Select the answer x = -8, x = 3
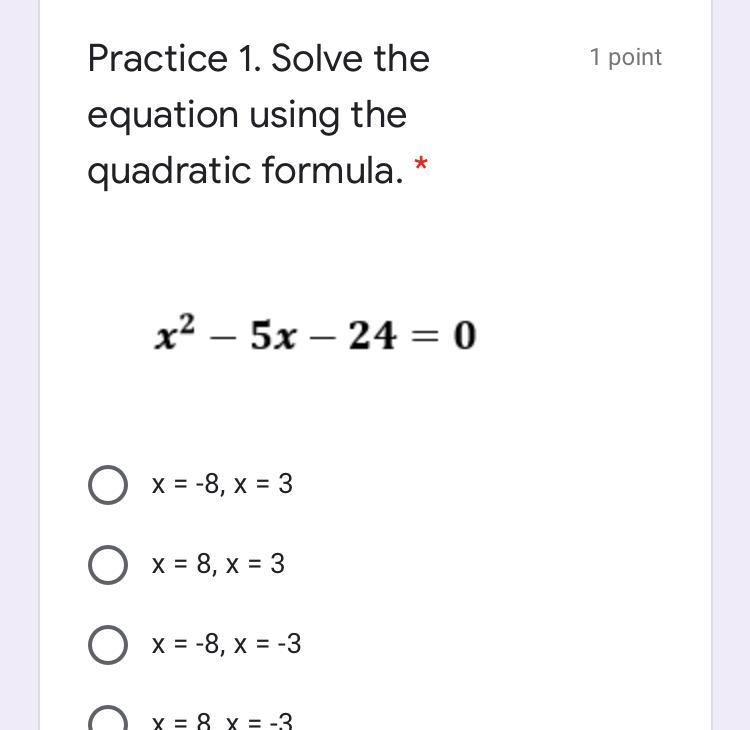The width and height of the screenshot is (750, 730). [x=108, y=485]
